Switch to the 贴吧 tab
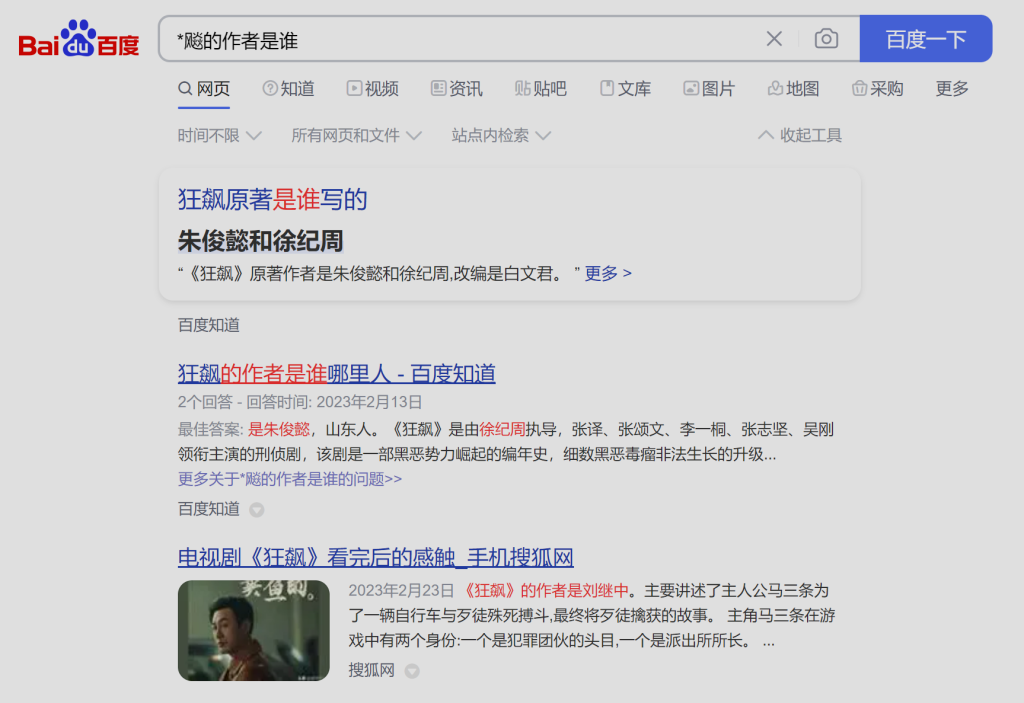The height and width of the screenshot is (703, 1024). tap(540, 89)
